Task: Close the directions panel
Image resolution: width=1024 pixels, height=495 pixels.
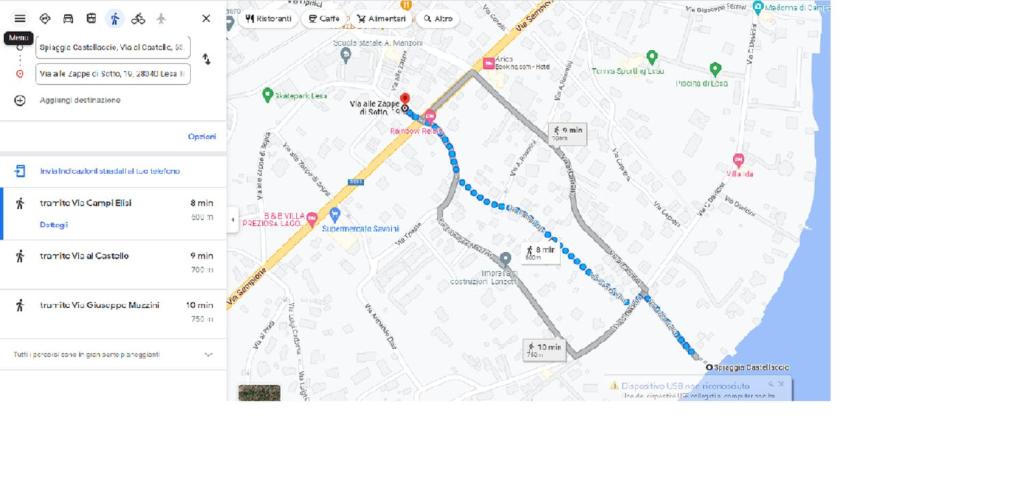Action: pos(206,18)
